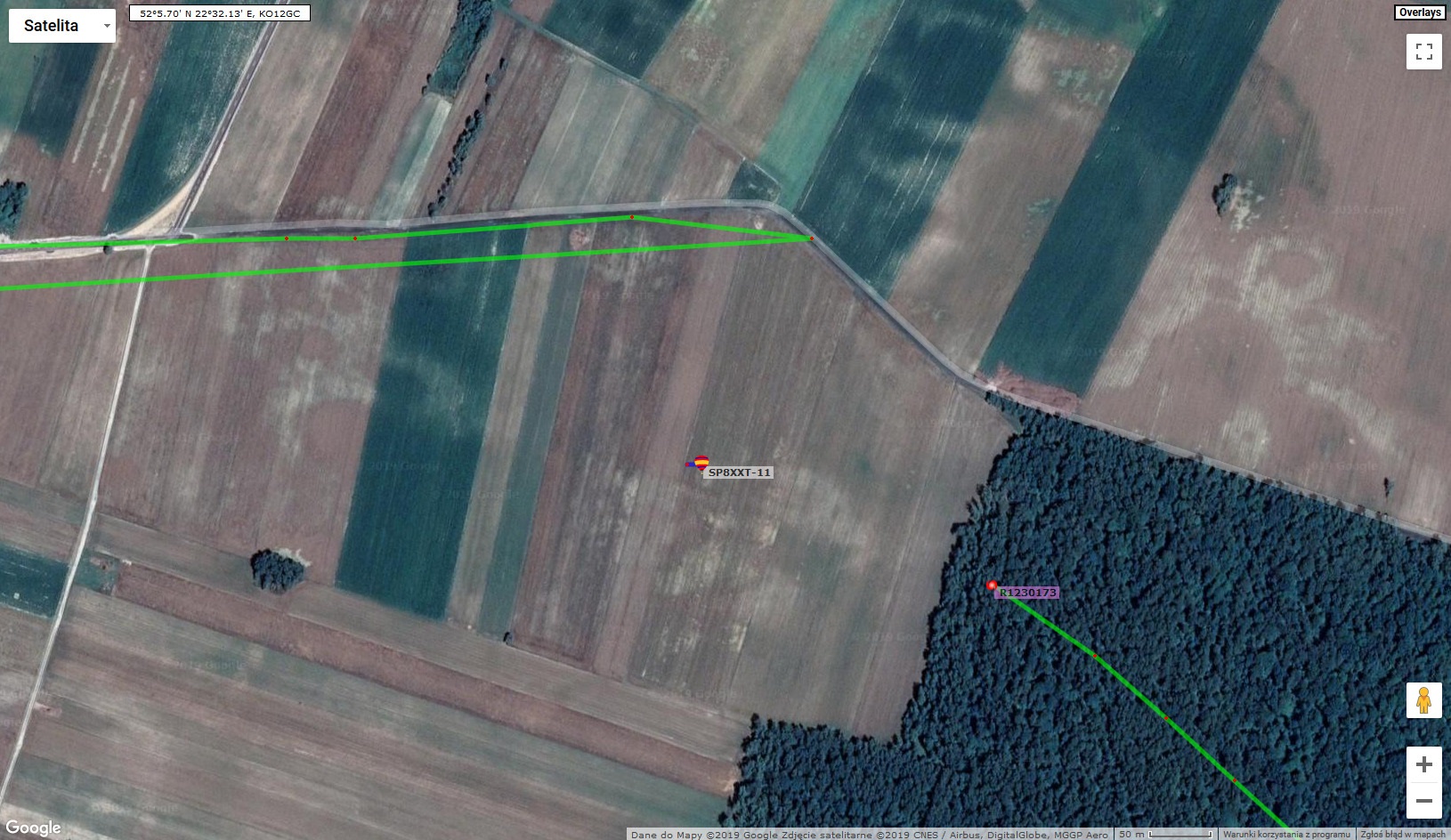Viewport: 1451px width, 840px height.
Task: Zoom out the map
Action: tap(1423, 801)
